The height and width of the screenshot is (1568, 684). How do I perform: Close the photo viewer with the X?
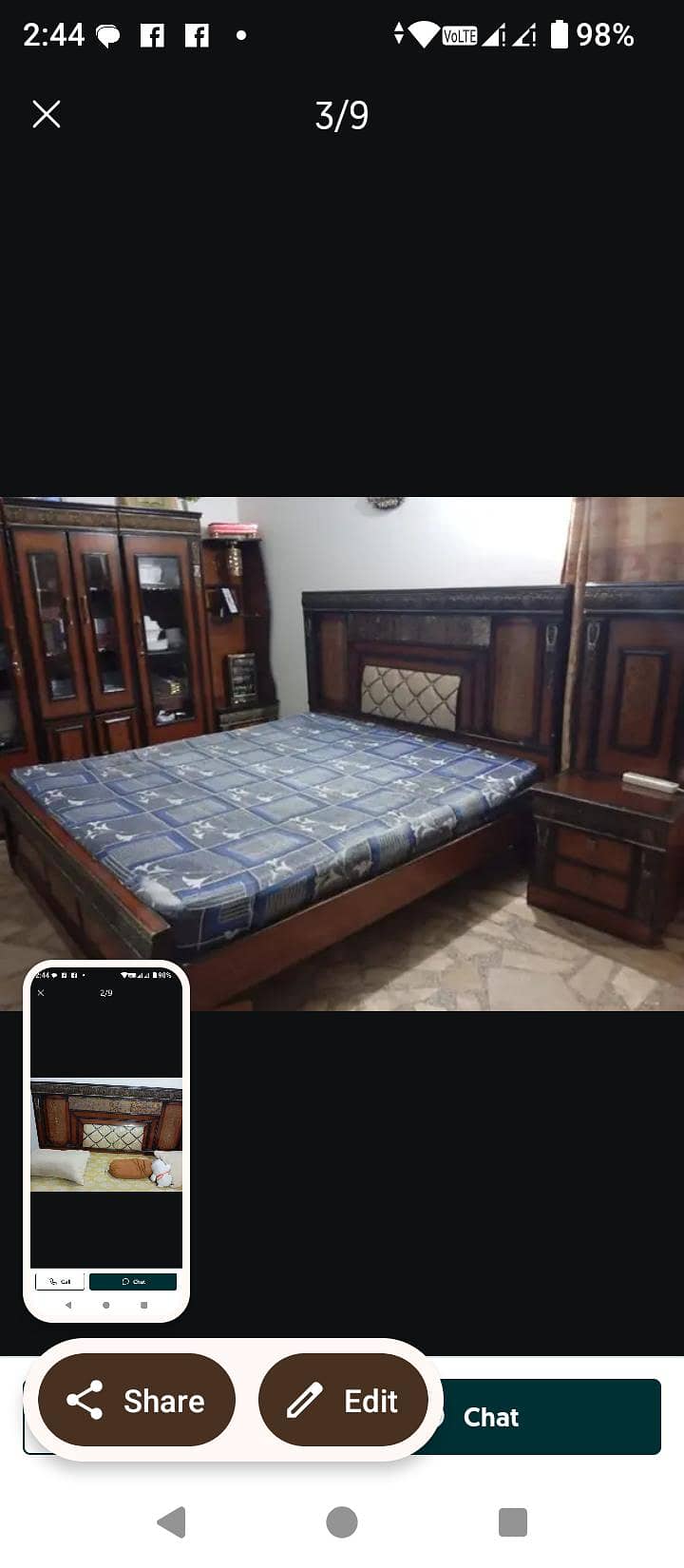coord(46,115)
